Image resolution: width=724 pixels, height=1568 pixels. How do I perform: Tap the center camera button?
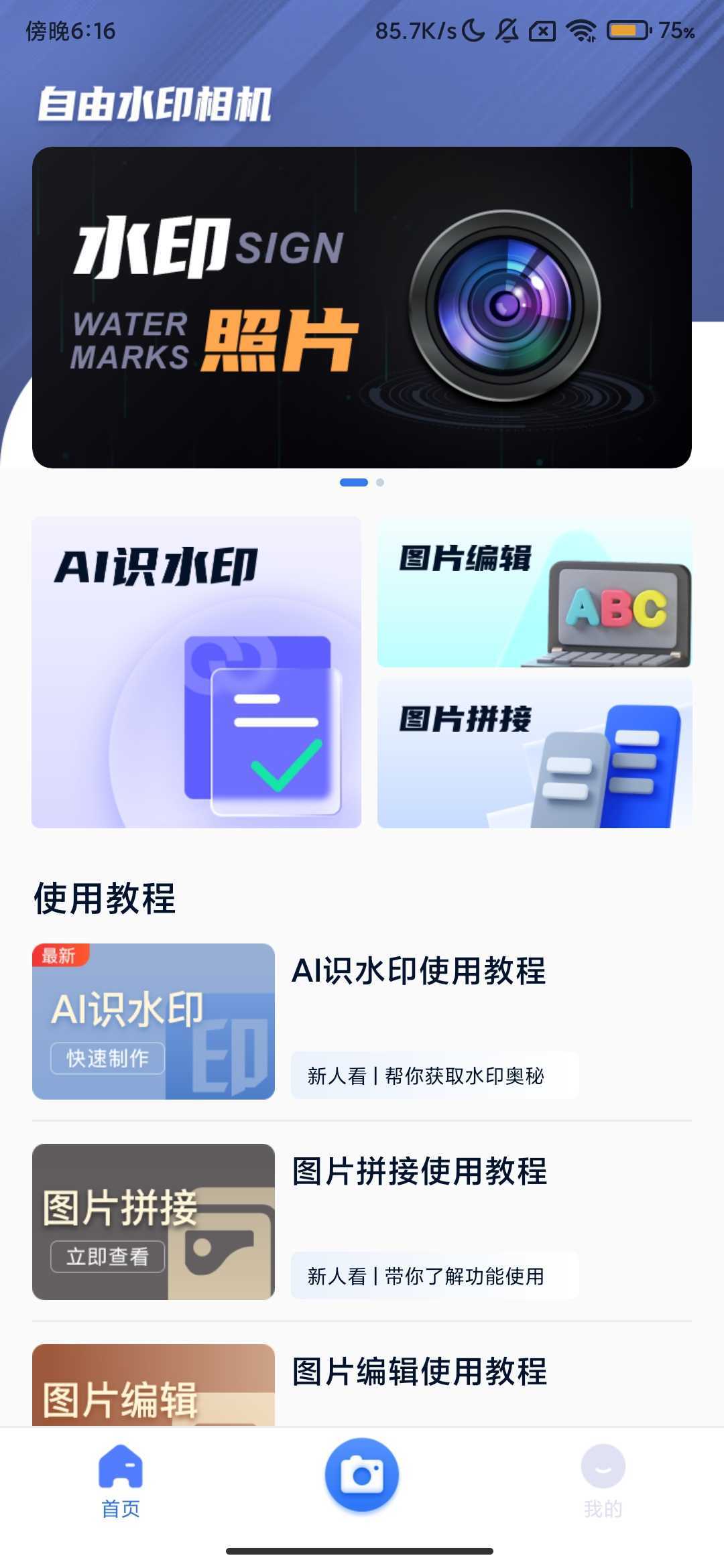coord(362,1475)
